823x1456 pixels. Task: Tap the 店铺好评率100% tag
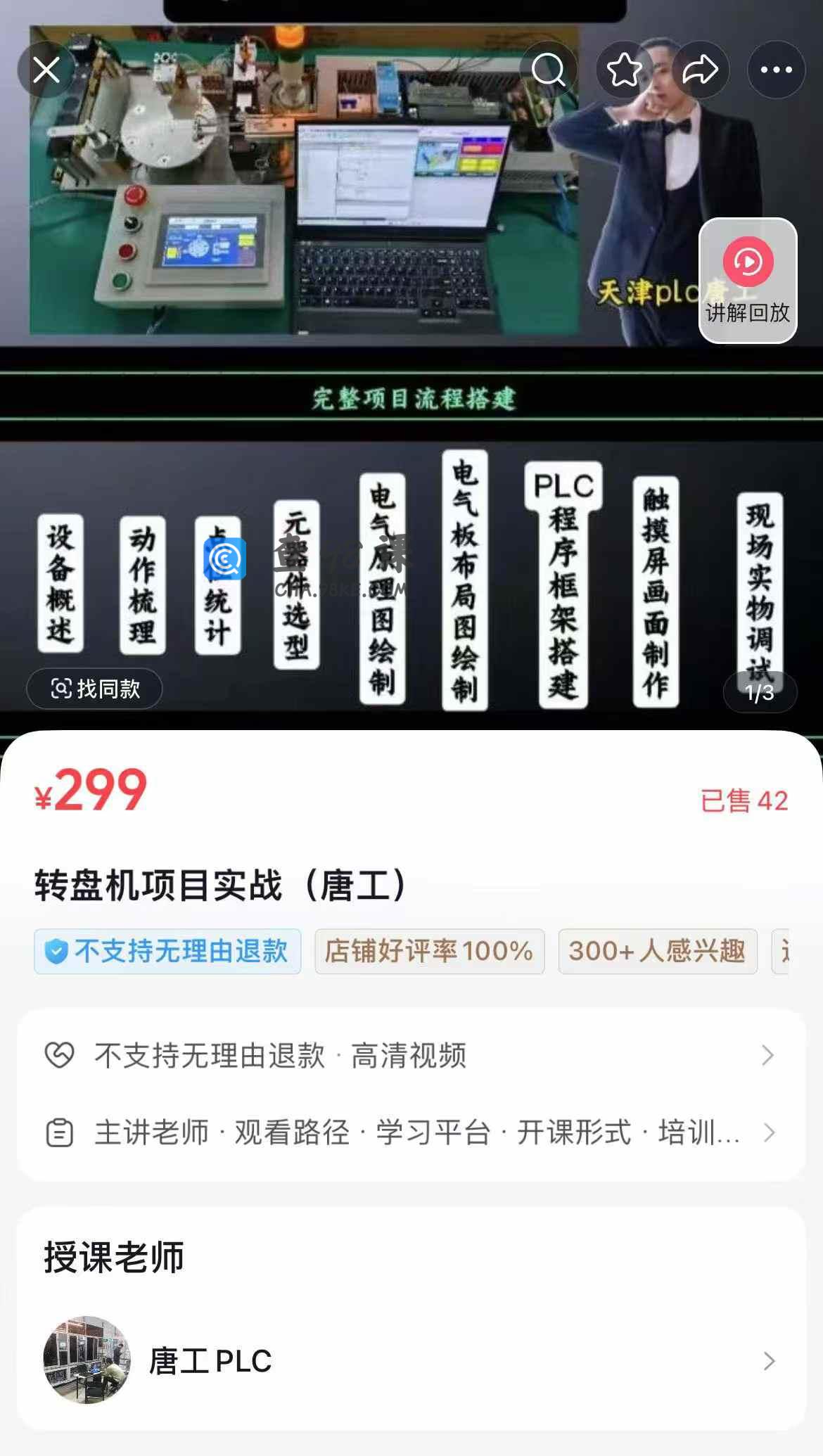coord(429,951)
